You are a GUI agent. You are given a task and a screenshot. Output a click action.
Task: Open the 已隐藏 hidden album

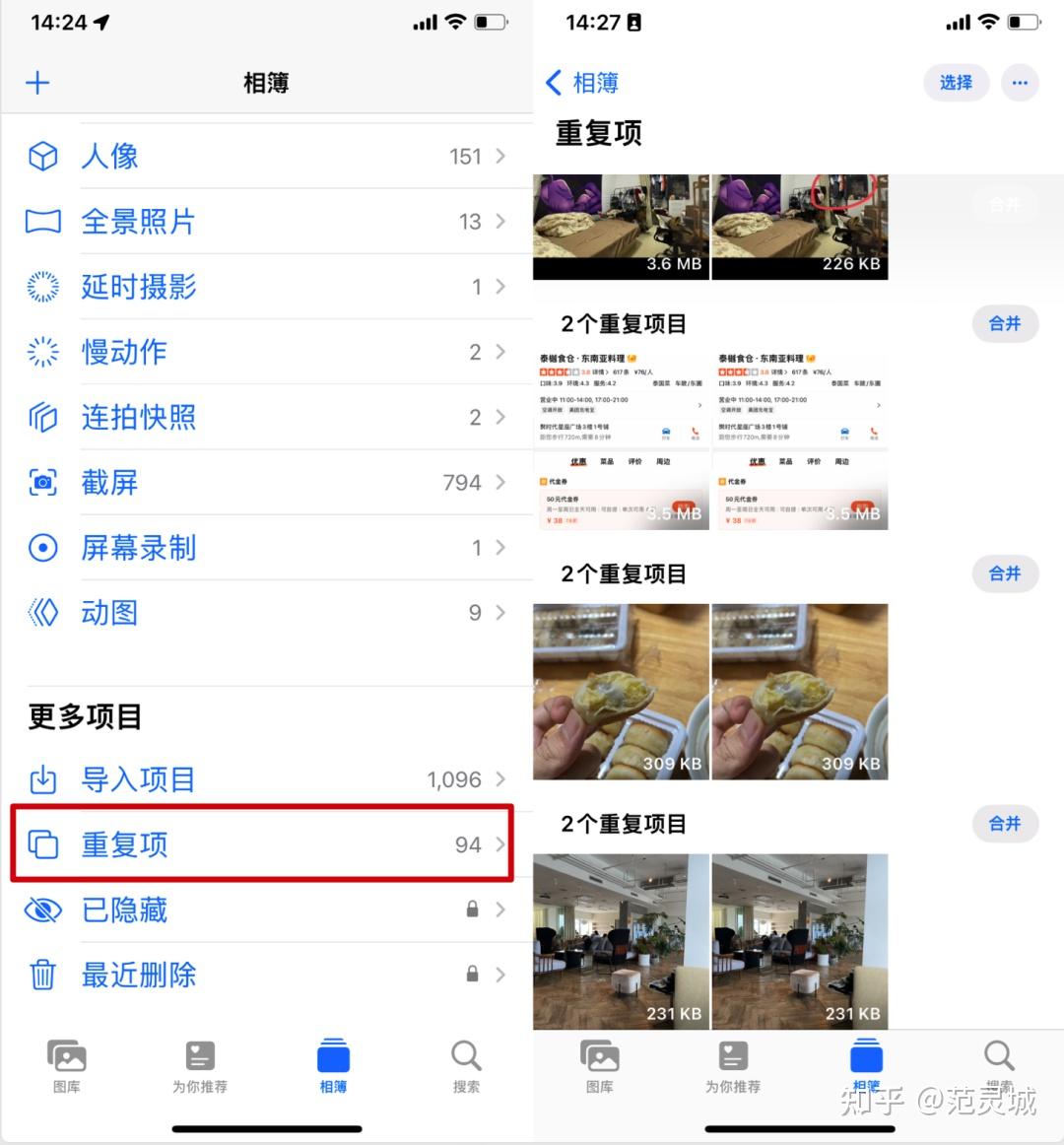pos(266,909)
